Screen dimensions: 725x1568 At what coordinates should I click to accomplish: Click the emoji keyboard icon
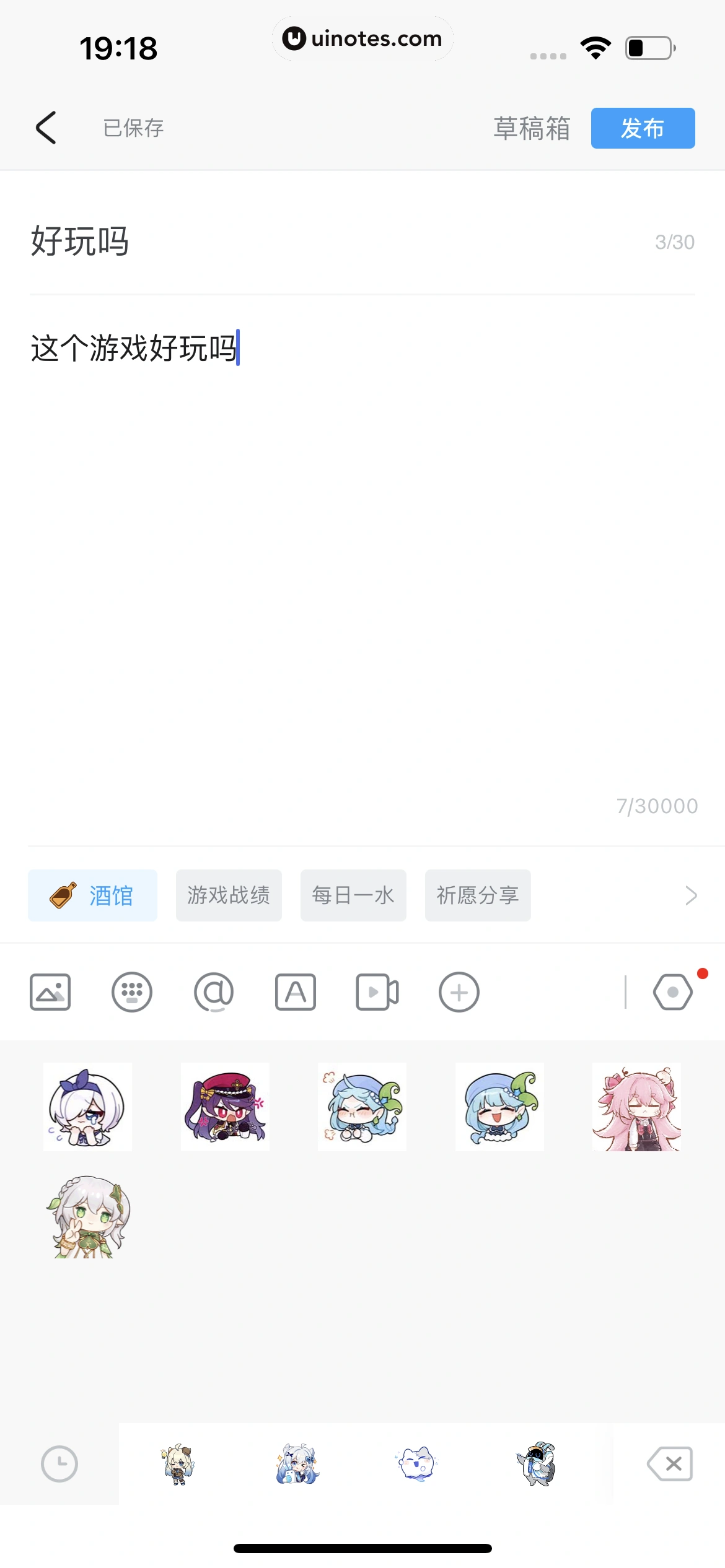(x=132, y=991)
